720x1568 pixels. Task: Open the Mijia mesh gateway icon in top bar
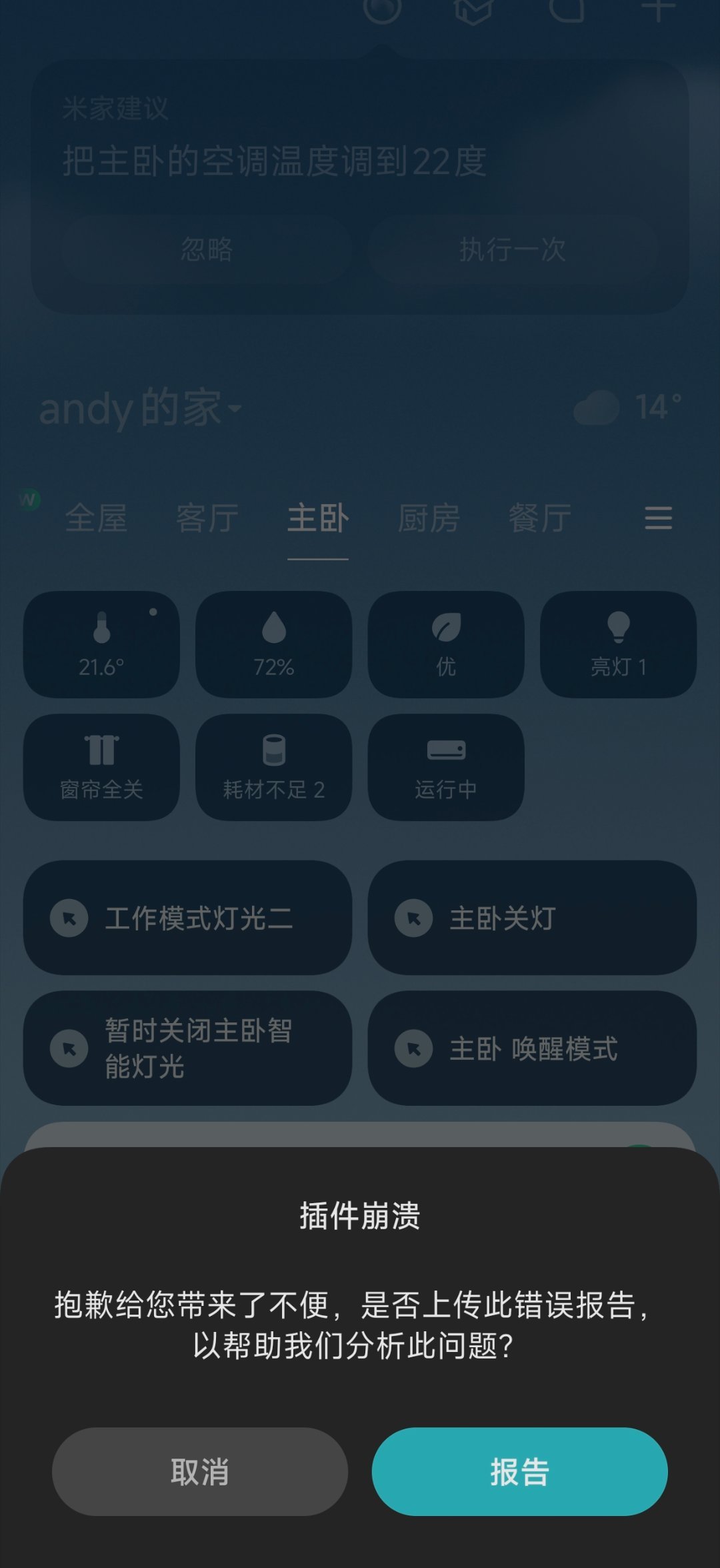click(474, 10)
